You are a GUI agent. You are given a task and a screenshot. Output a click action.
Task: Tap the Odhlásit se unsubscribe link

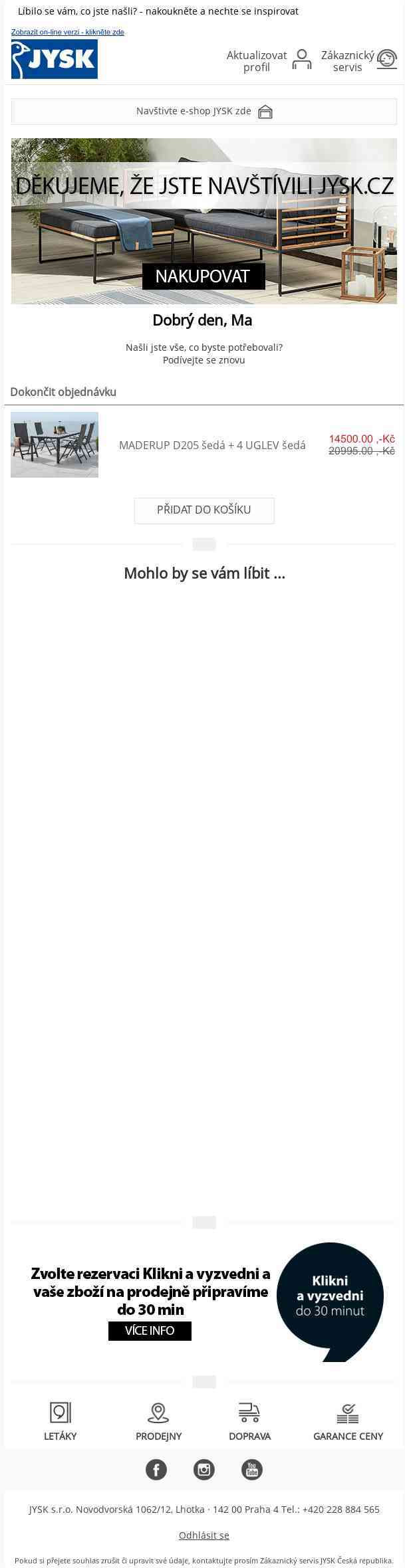point(203,1535)
